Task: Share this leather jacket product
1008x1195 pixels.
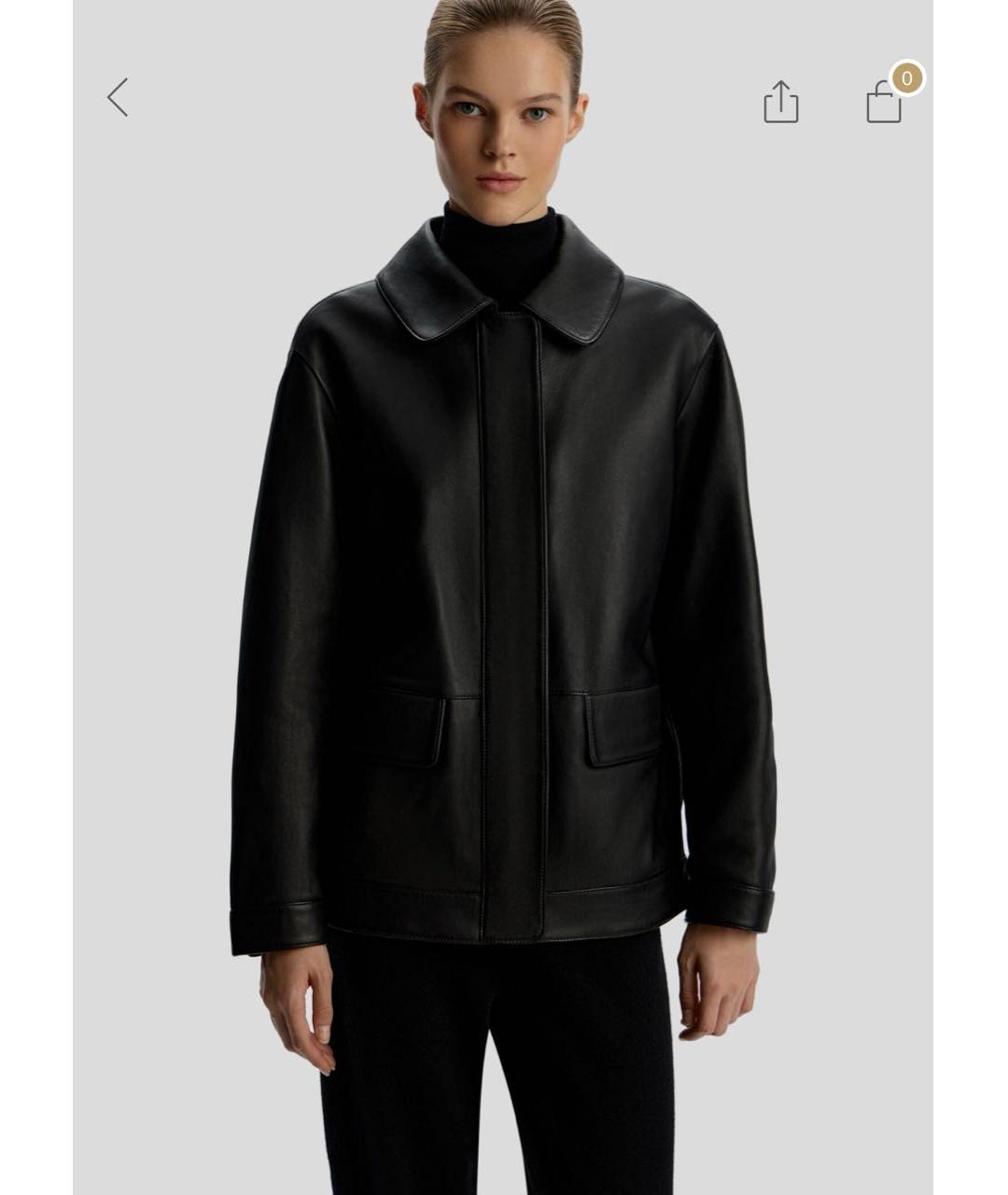Action: 781,102
